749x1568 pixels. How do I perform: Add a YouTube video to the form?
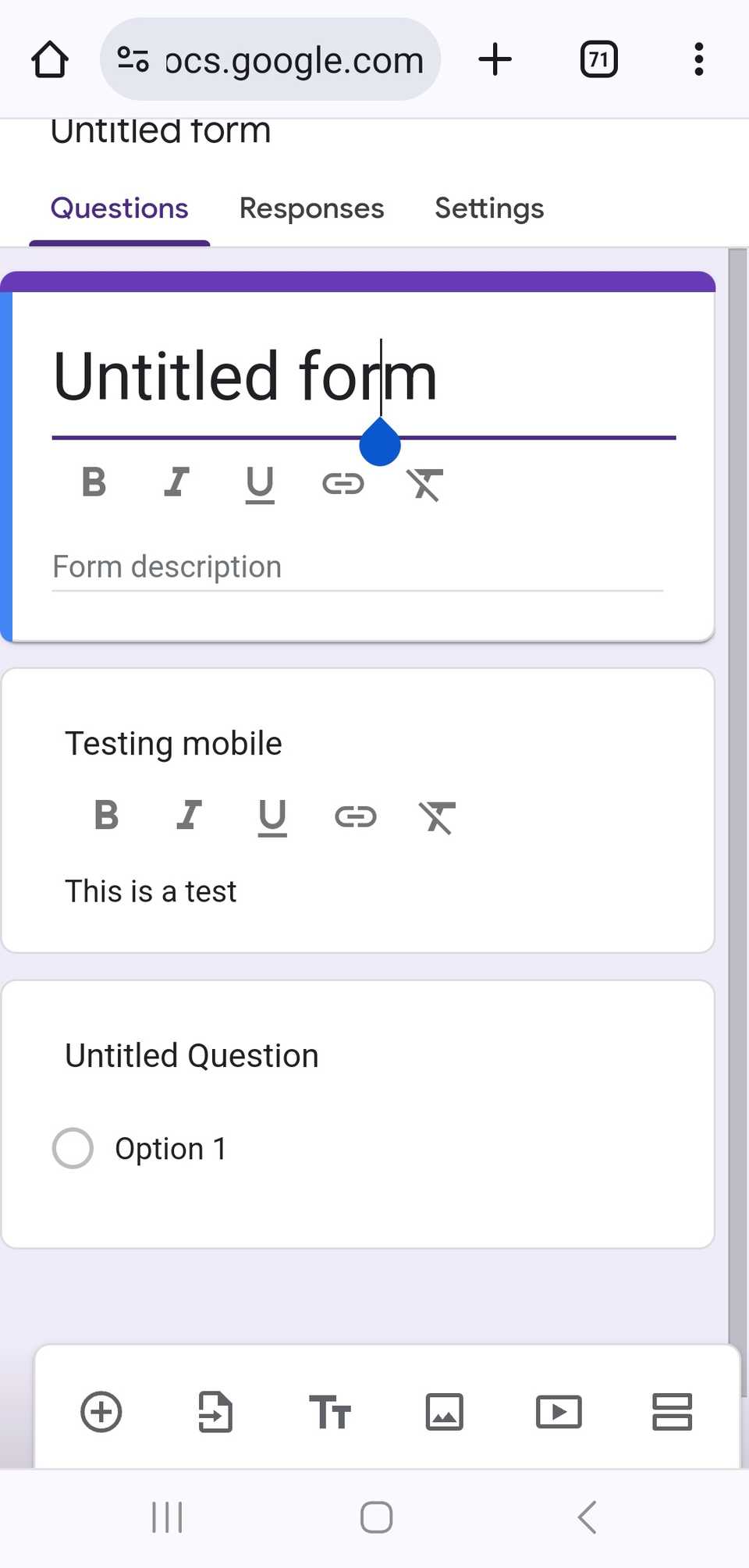[559, 1411]
